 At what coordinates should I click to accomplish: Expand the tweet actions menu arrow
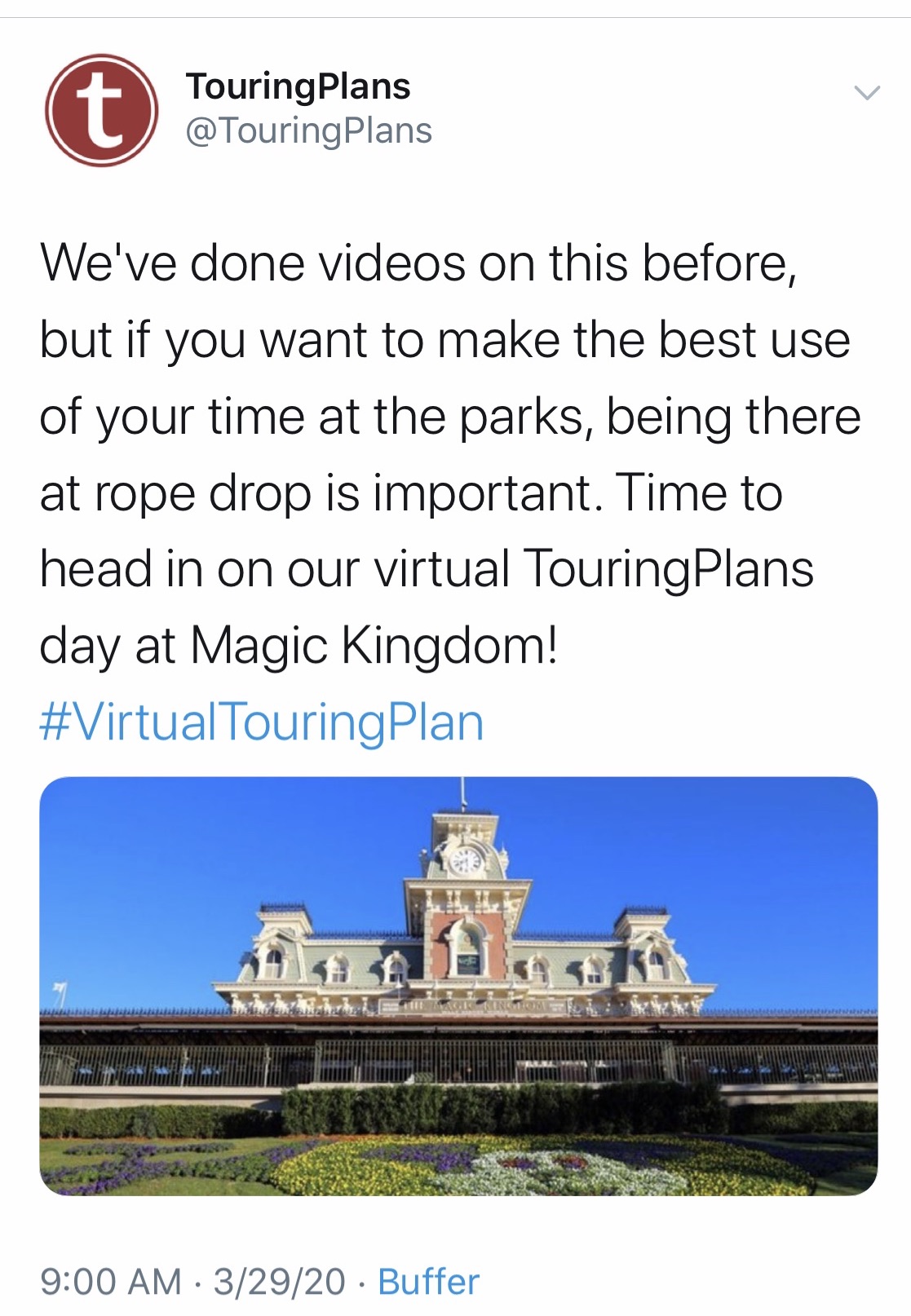coord(868,92)
